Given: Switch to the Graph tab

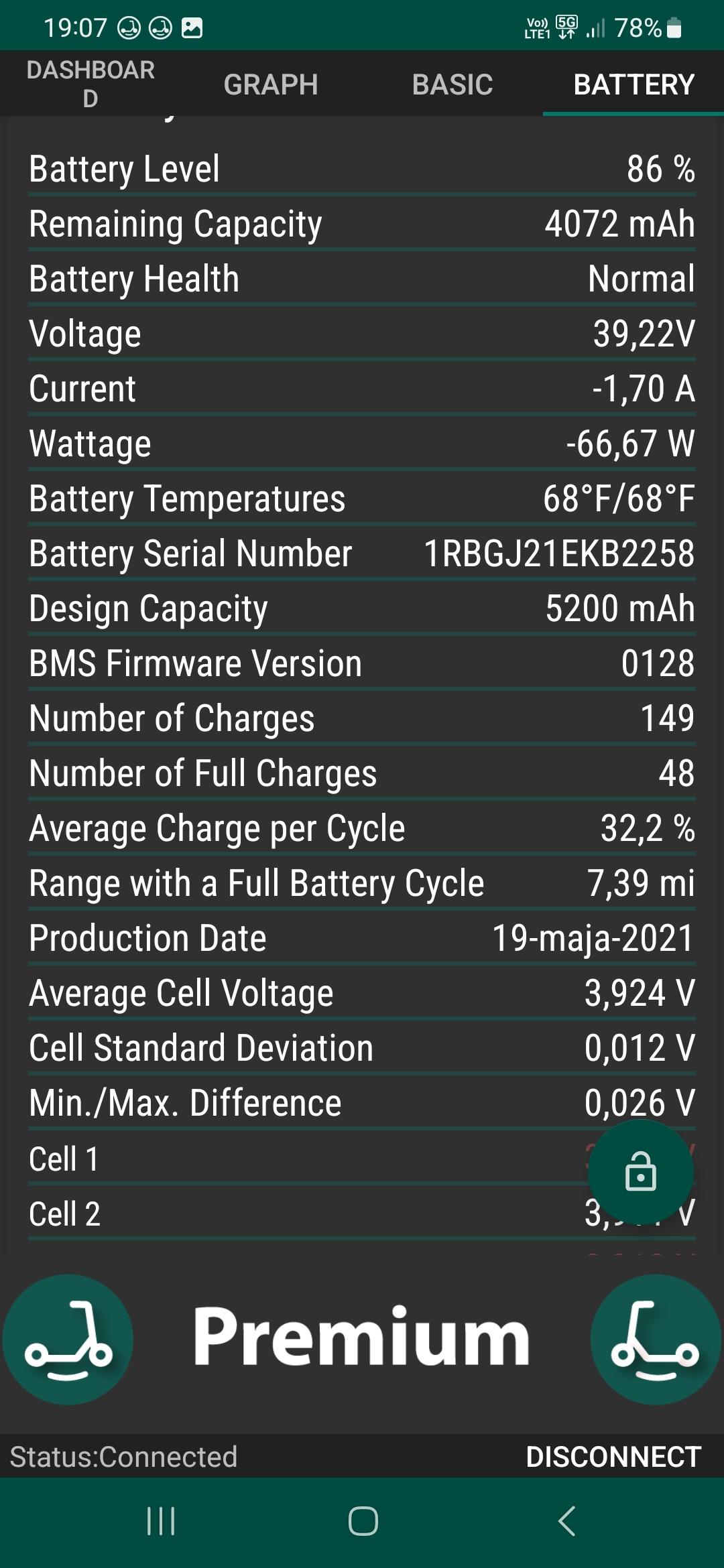Looking at the screenshot, I should click(271, 84).
